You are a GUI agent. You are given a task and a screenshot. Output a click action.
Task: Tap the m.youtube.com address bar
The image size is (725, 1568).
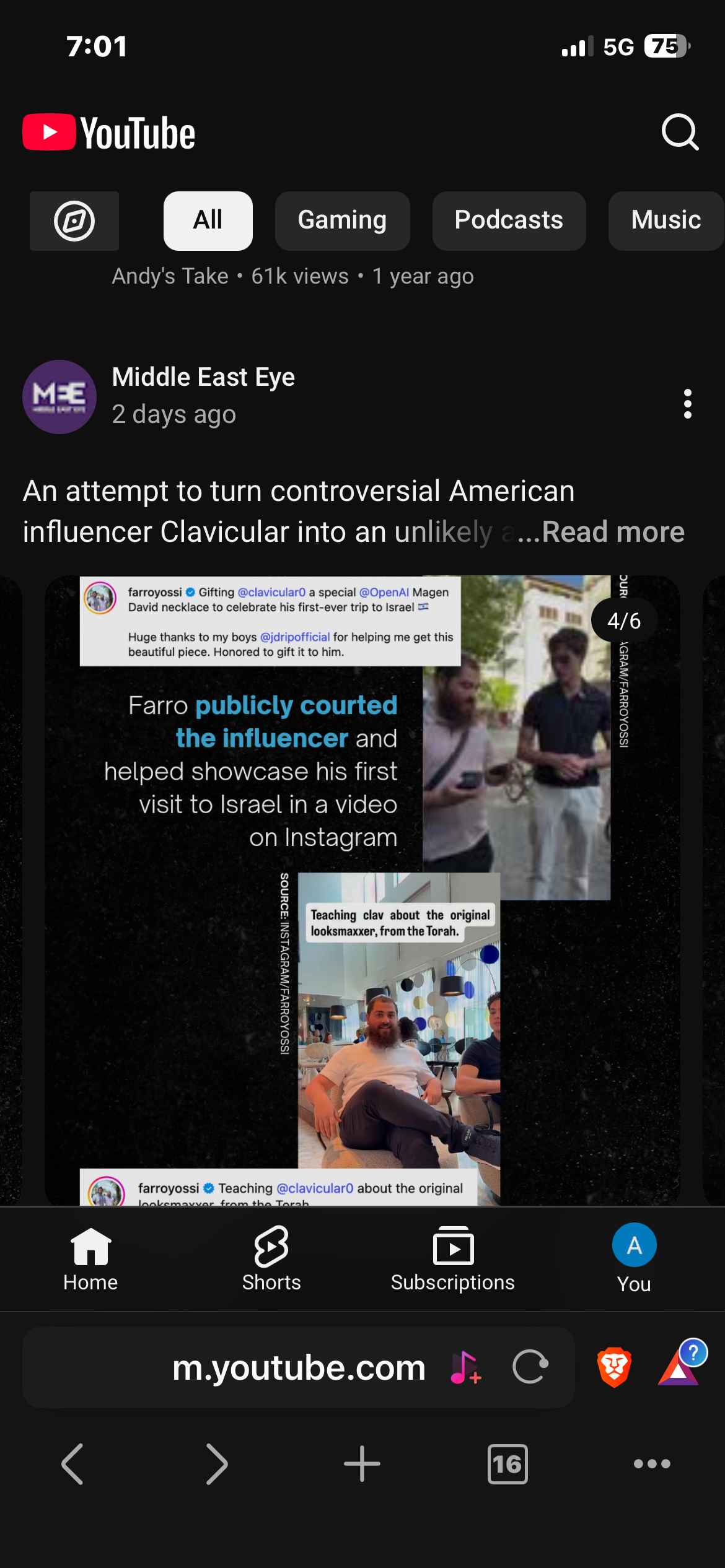[299, 1367]
